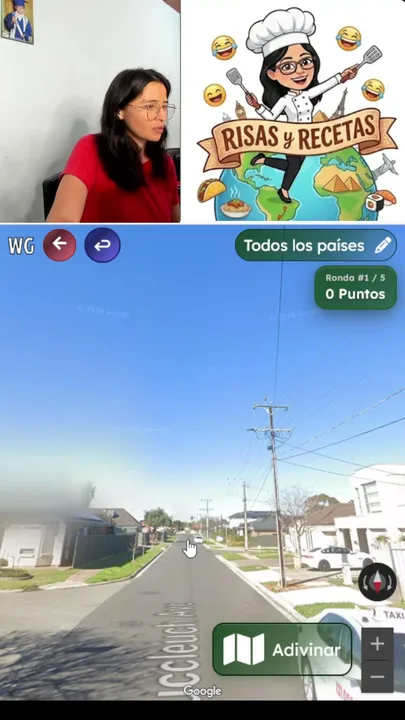Tap the compass to reorient the view
This screenshot has height=720, width=405.
coord(377,582)
